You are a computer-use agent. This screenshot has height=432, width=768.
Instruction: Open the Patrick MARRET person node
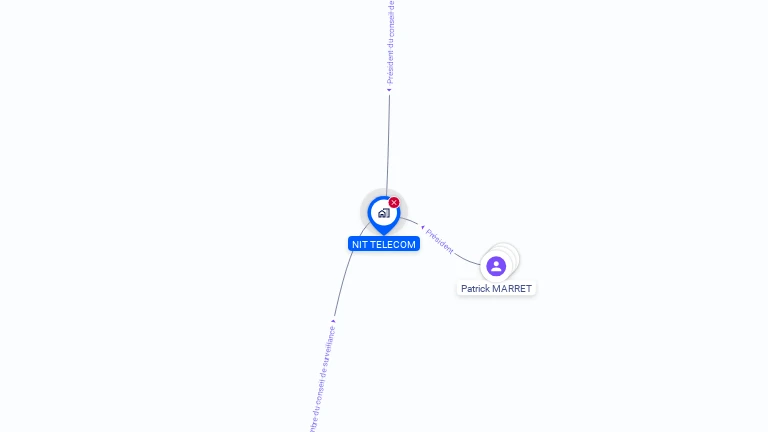coord(496,266)
